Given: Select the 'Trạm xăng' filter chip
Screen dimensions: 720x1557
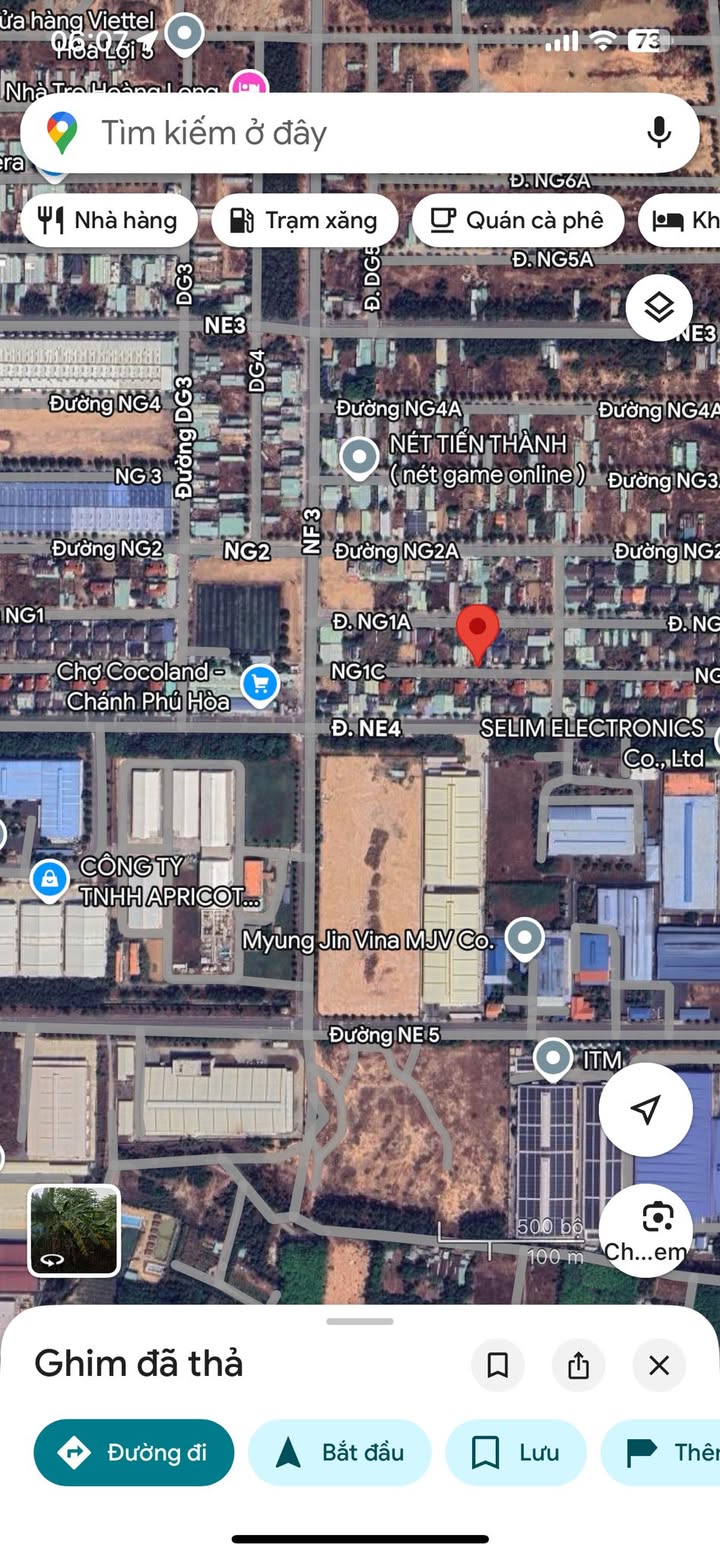Looking at the screenshot, I should click(x=304, y=221).
